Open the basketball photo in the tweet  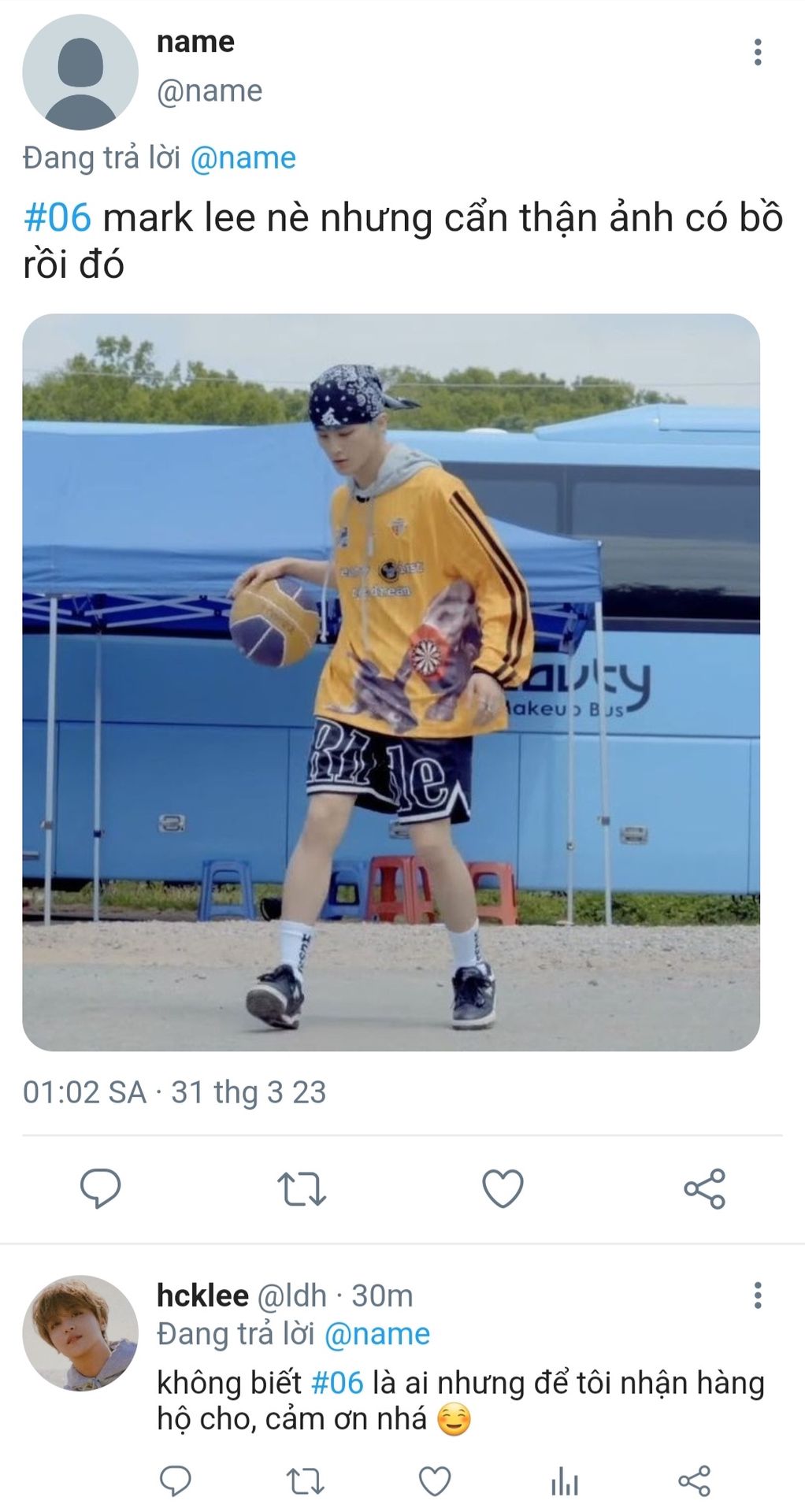point(391,682)
